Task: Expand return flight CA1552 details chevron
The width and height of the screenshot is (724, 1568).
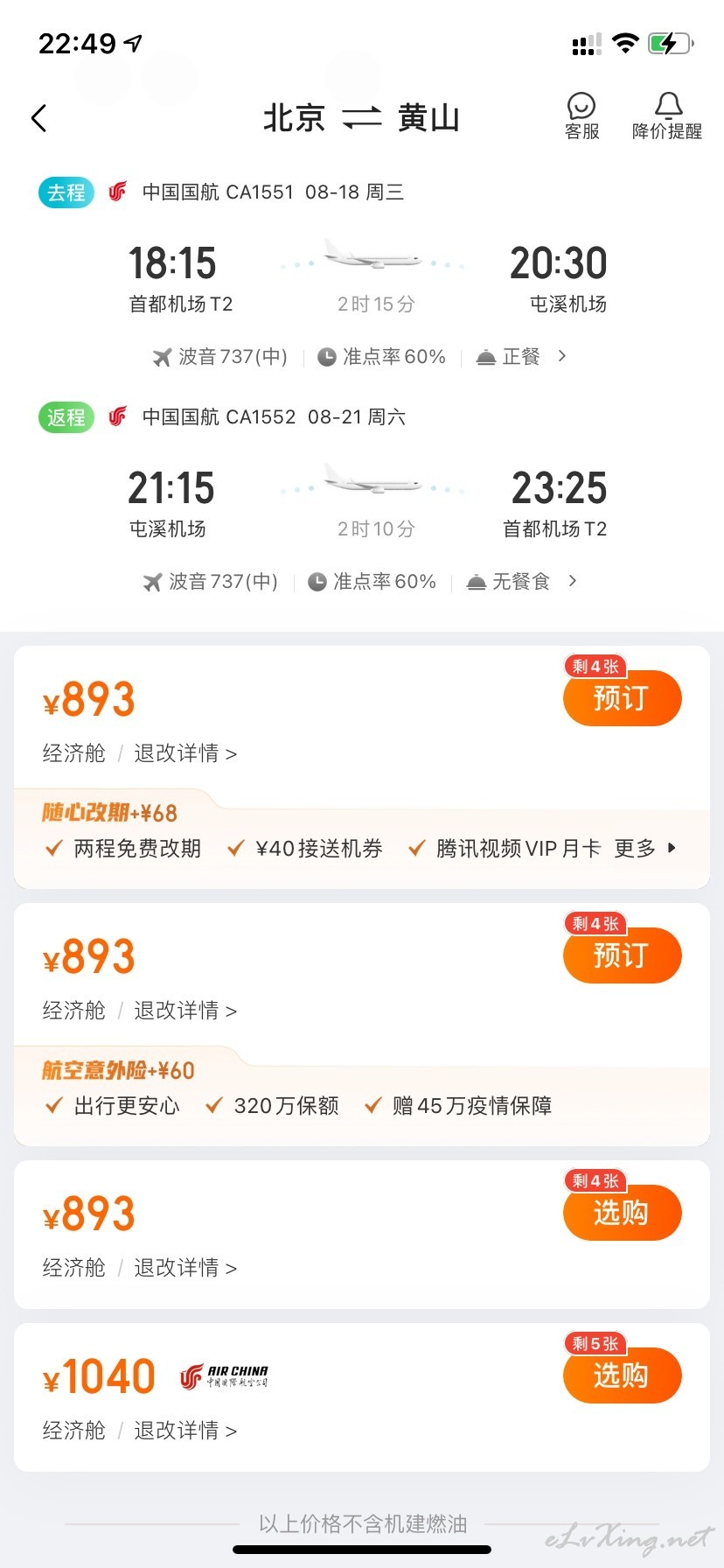Action: [x=573, y=581]
